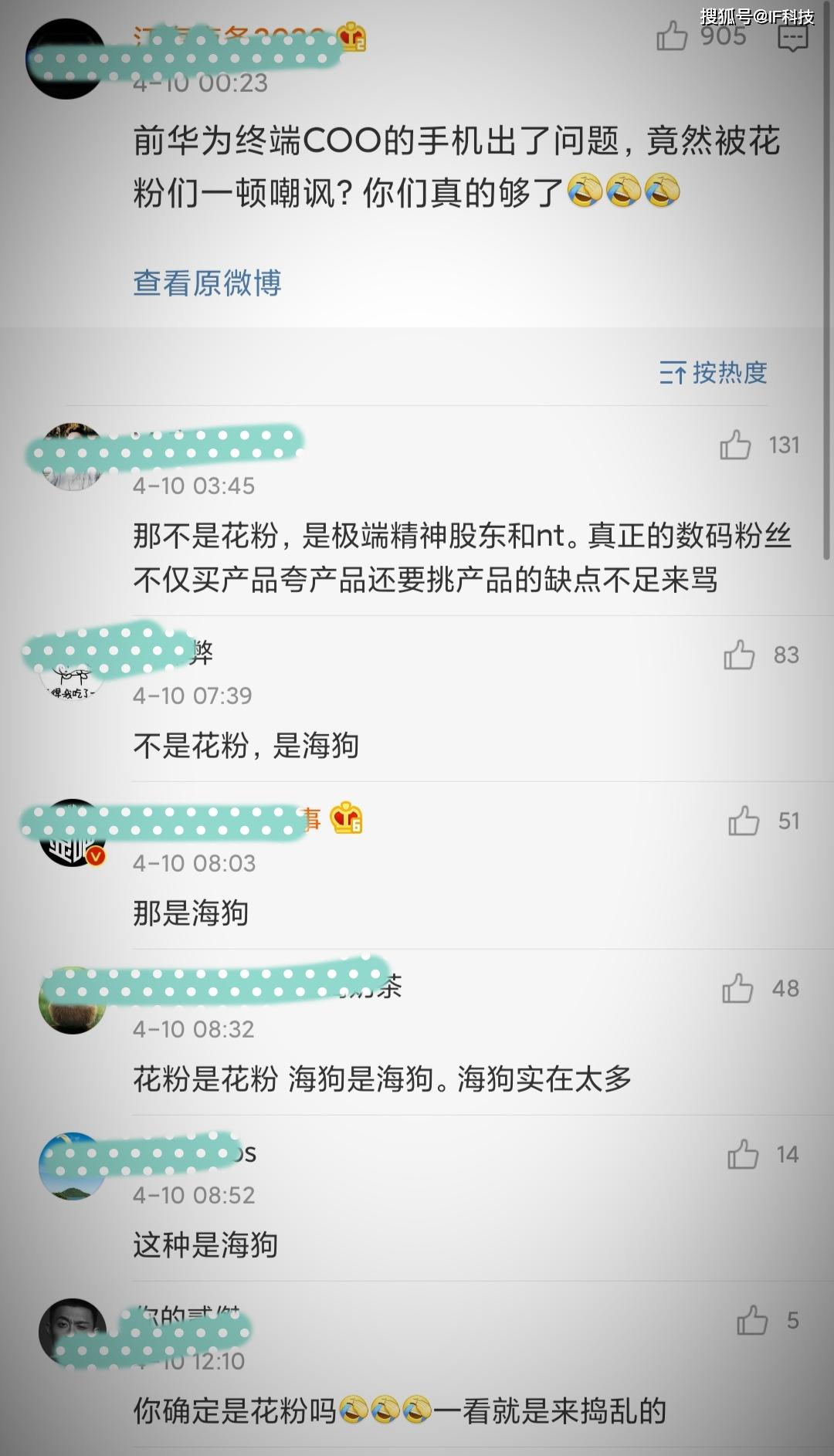Like the 那是海狗 comment

[744, 821]
